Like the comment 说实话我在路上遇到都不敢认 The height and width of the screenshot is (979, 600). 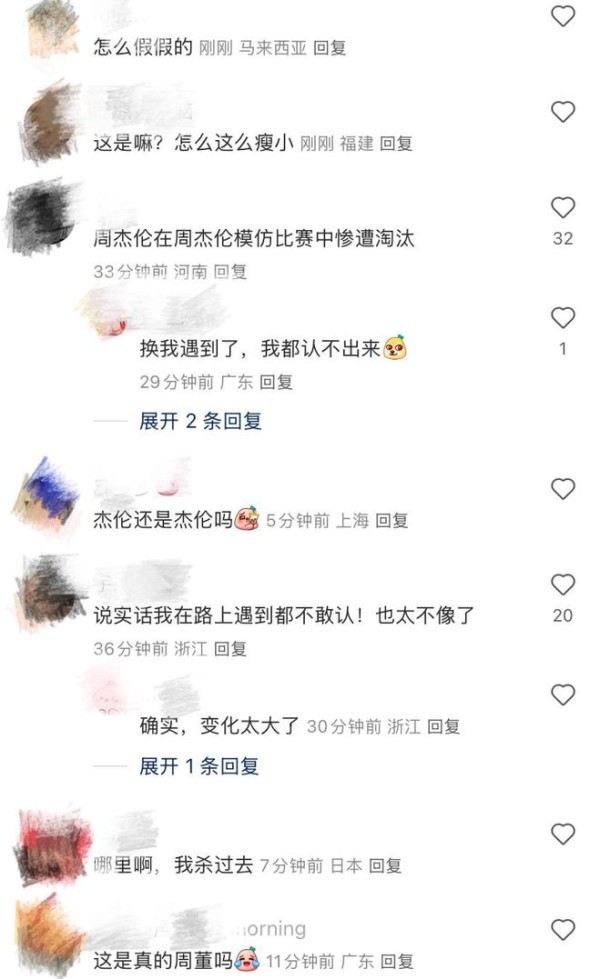click(x=563, y=585)
